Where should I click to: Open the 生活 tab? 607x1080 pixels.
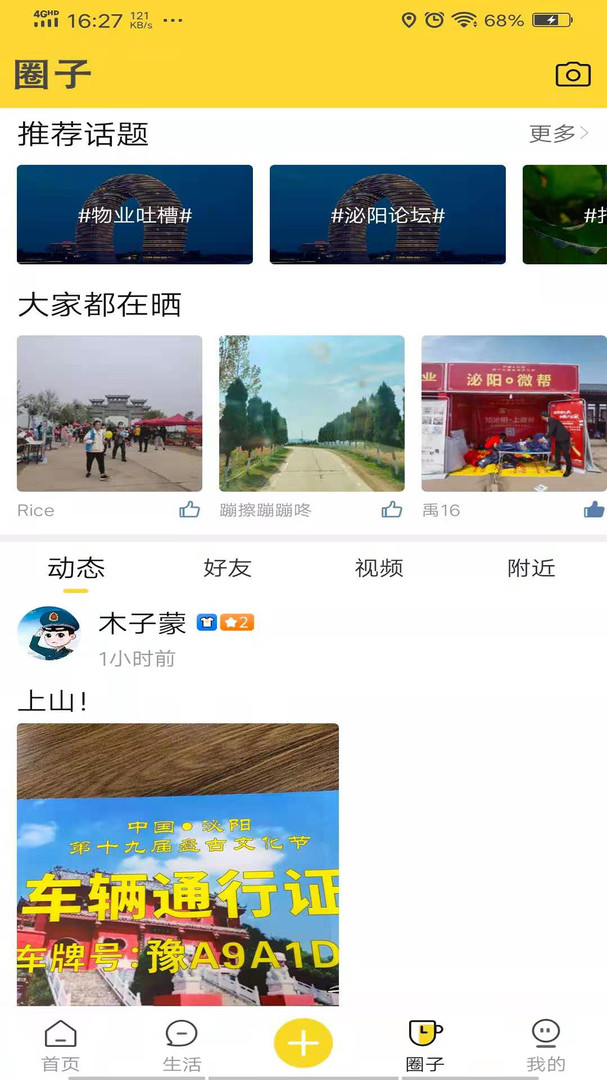pyautogui.click(x=182, y=1045)
